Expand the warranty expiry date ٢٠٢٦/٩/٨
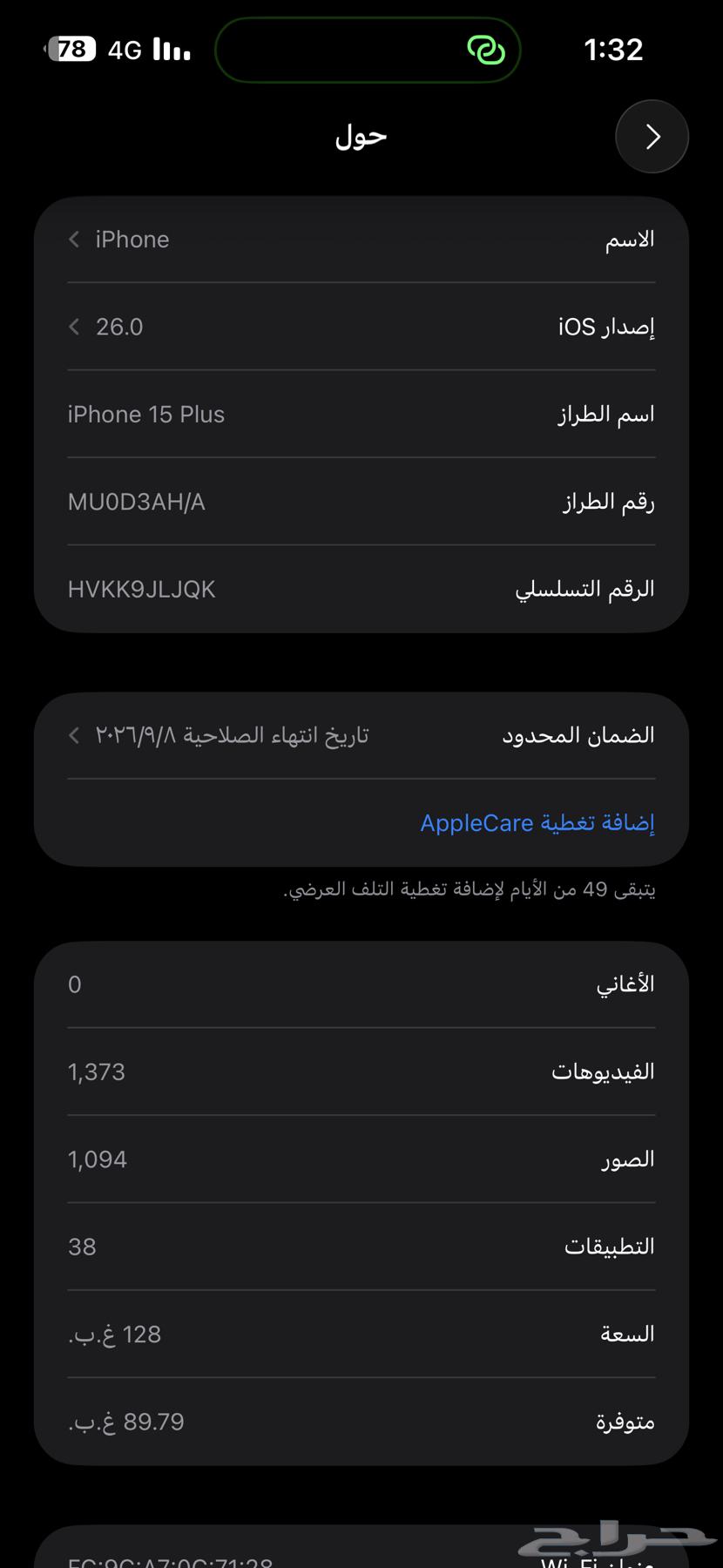 tap(360, 734)
